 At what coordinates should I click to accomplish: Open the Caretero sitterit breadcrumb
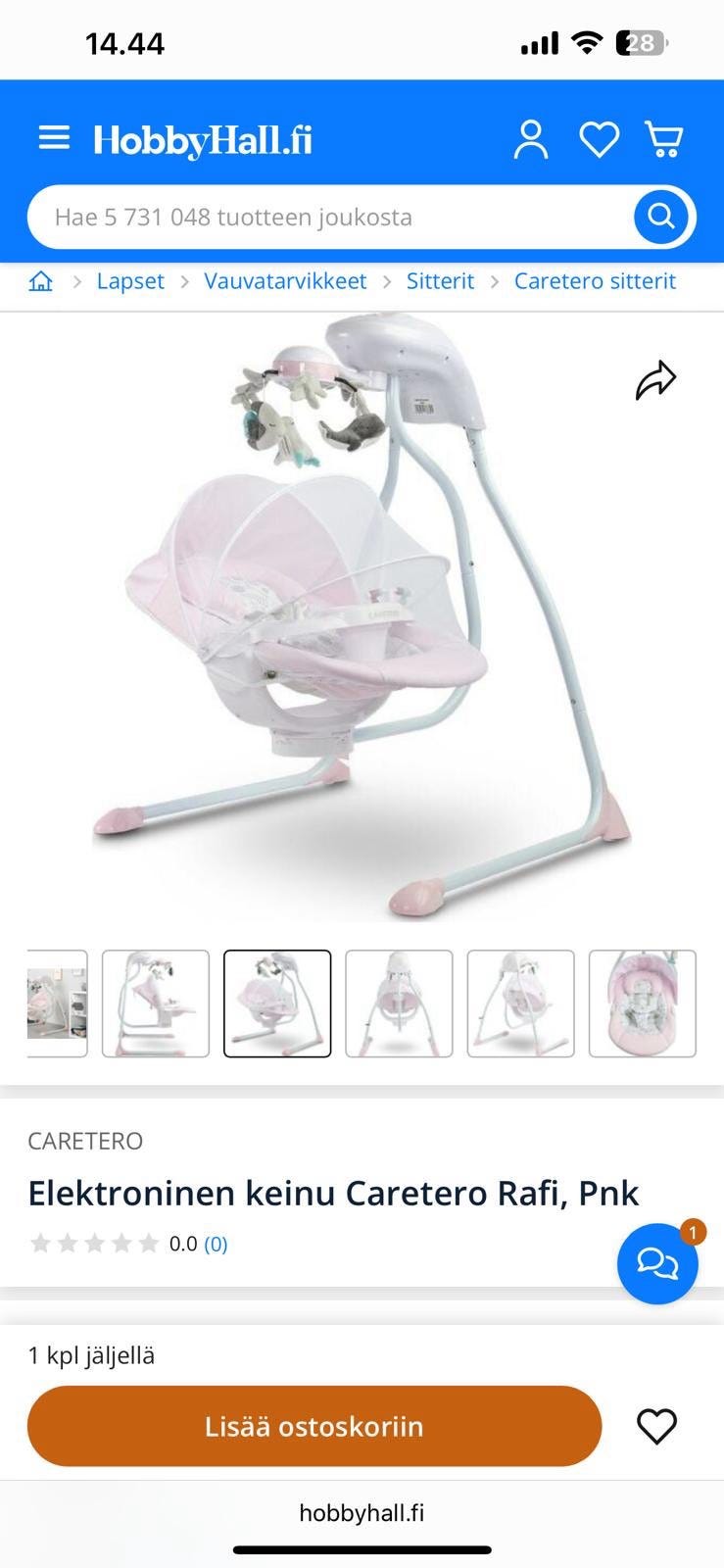click(x=595, y=281)
